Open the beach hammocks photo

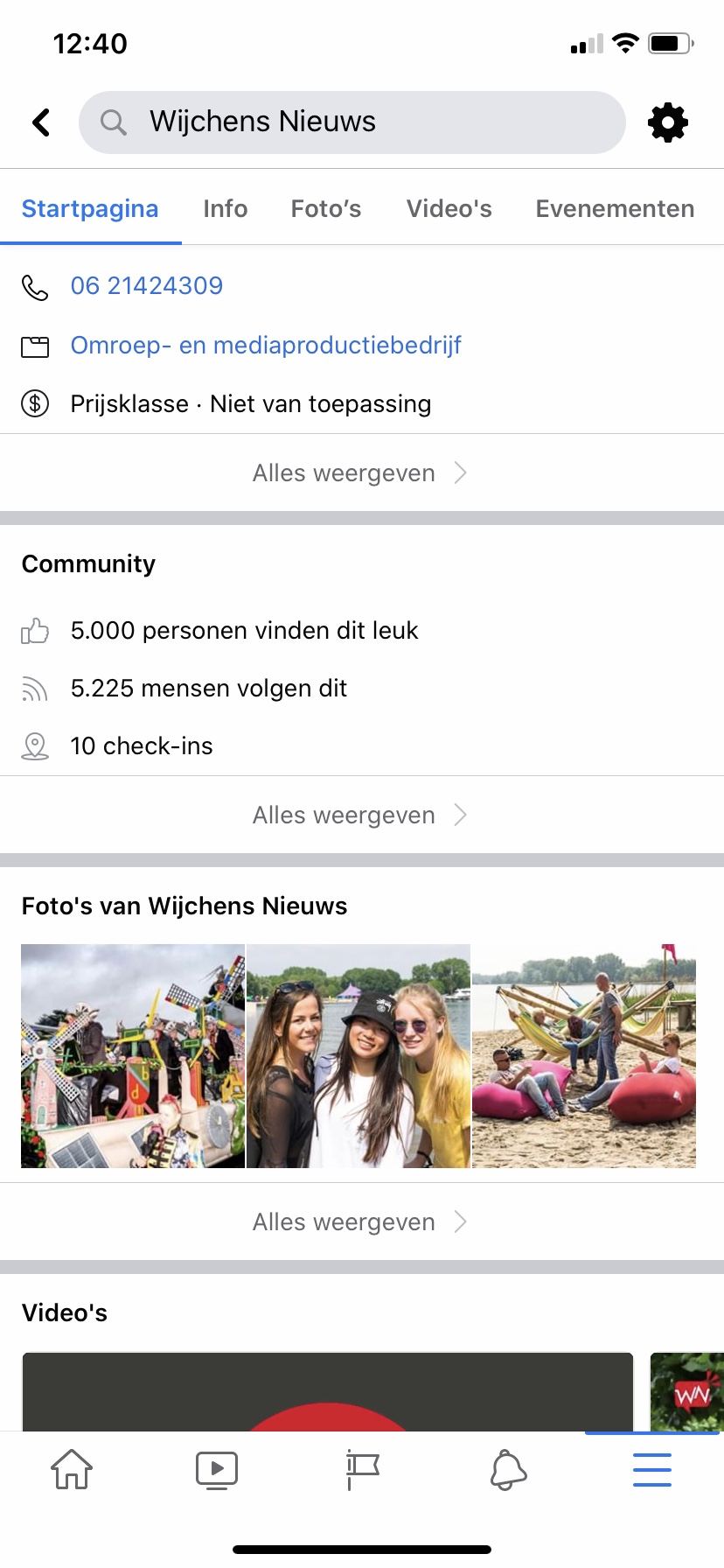point(584,1056)
